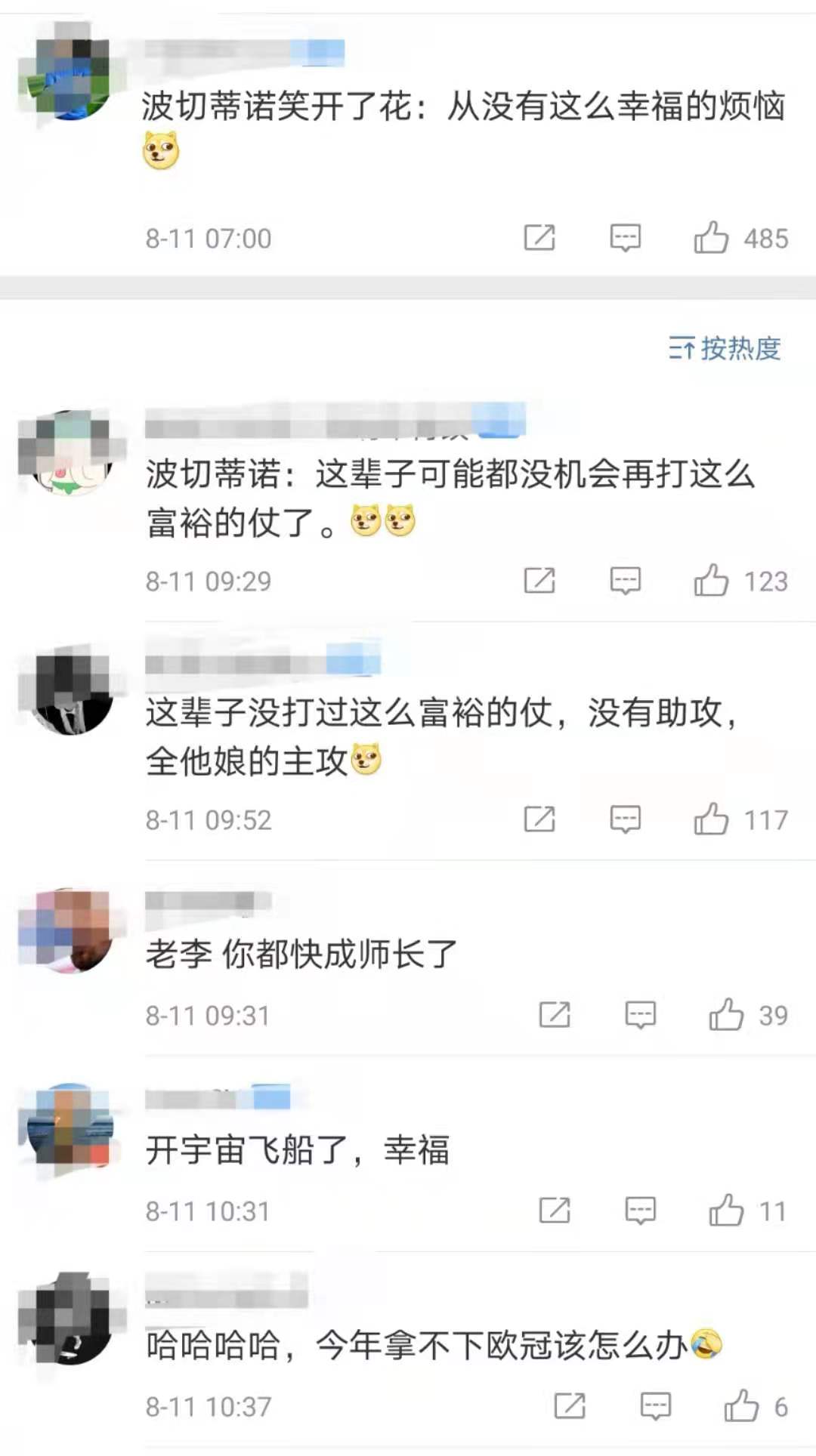Screen dimensions: 816x1456
Task: Reply to the comment posted at 8-11 09:31
Action: pyautogui.click(x=640, y=1015)
